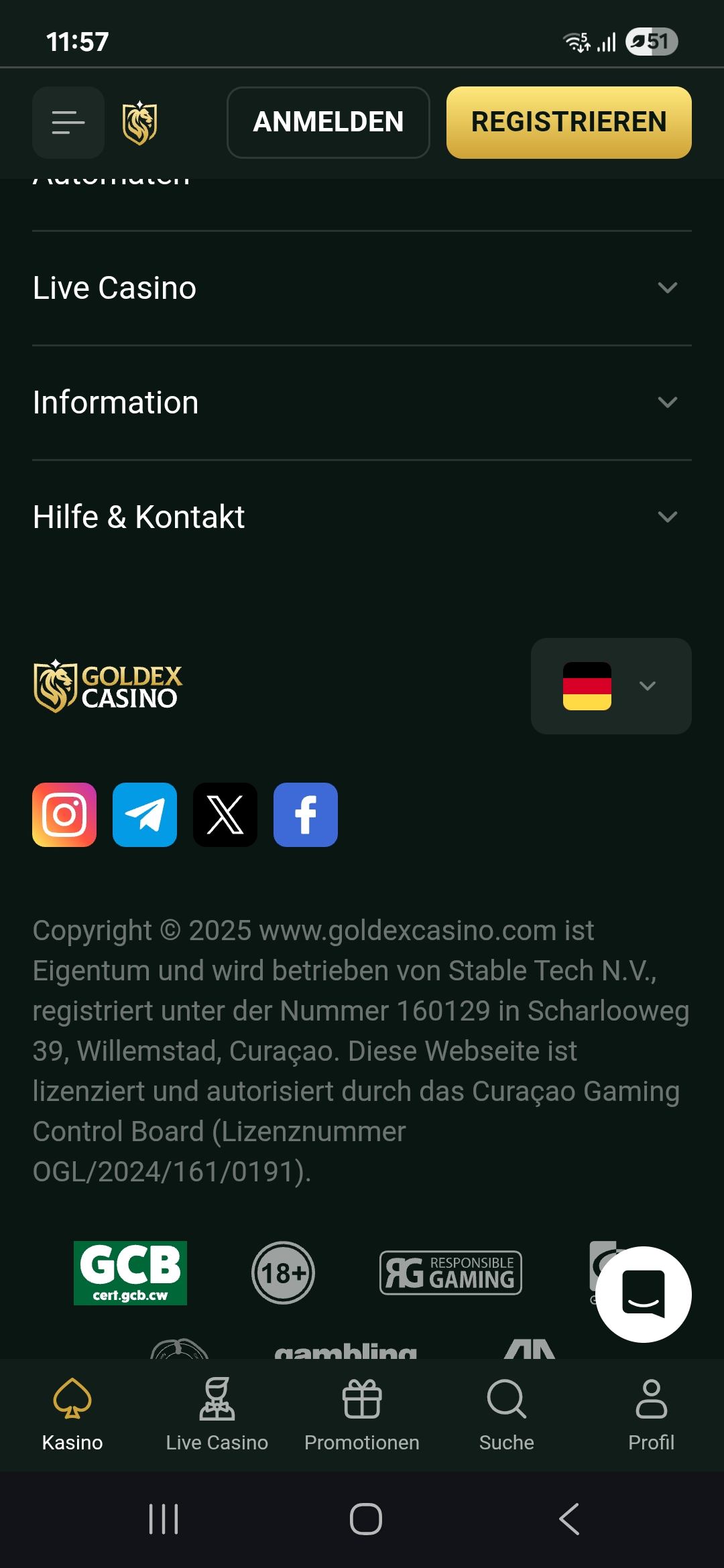Open the X (Twitter) profile

[225, 815]
